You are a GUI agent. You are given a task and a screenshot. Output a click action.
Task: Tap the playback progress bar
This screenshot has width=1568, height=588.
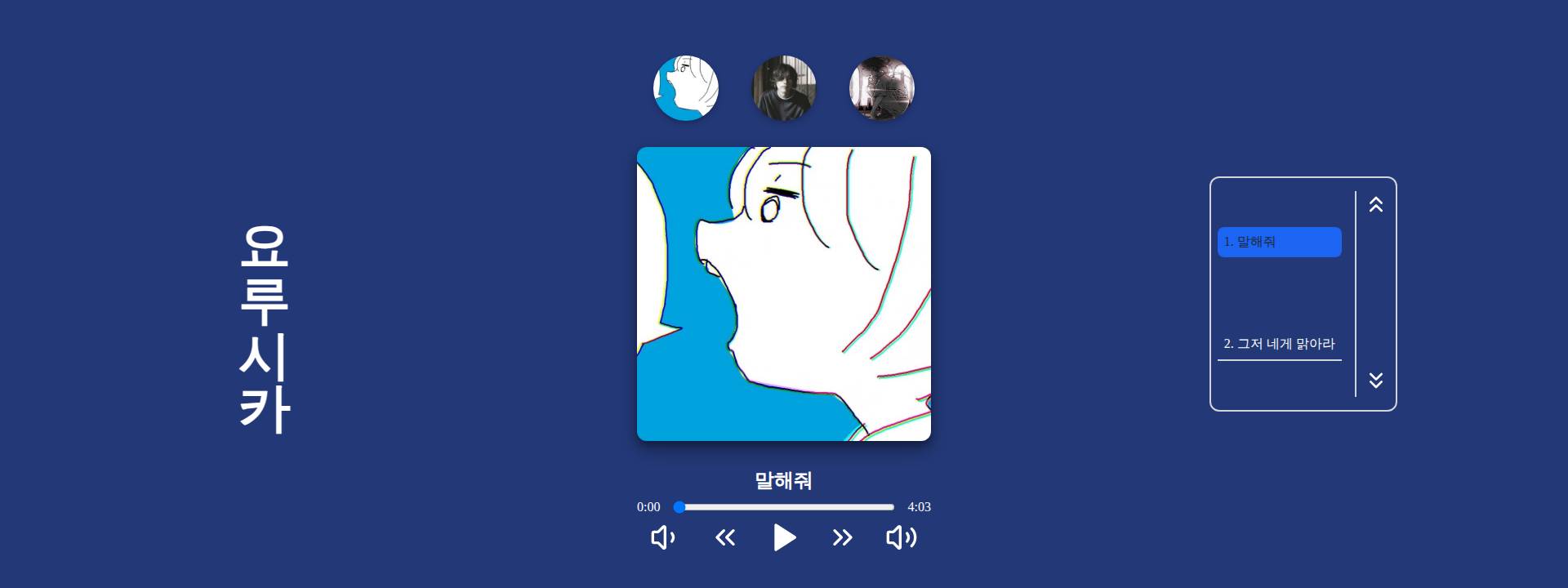tap(784, 507)
